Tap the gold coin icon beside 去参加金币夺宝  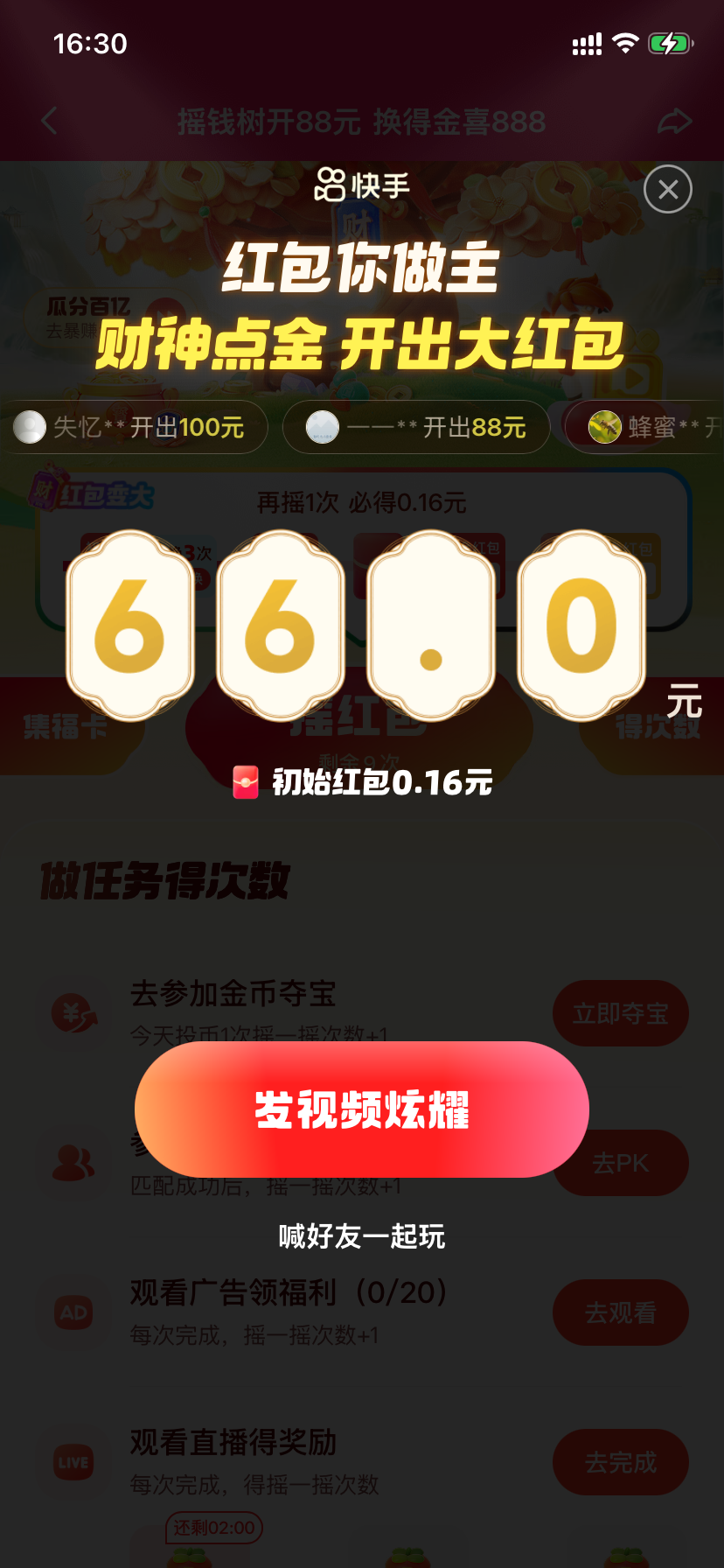point(74,1013)
